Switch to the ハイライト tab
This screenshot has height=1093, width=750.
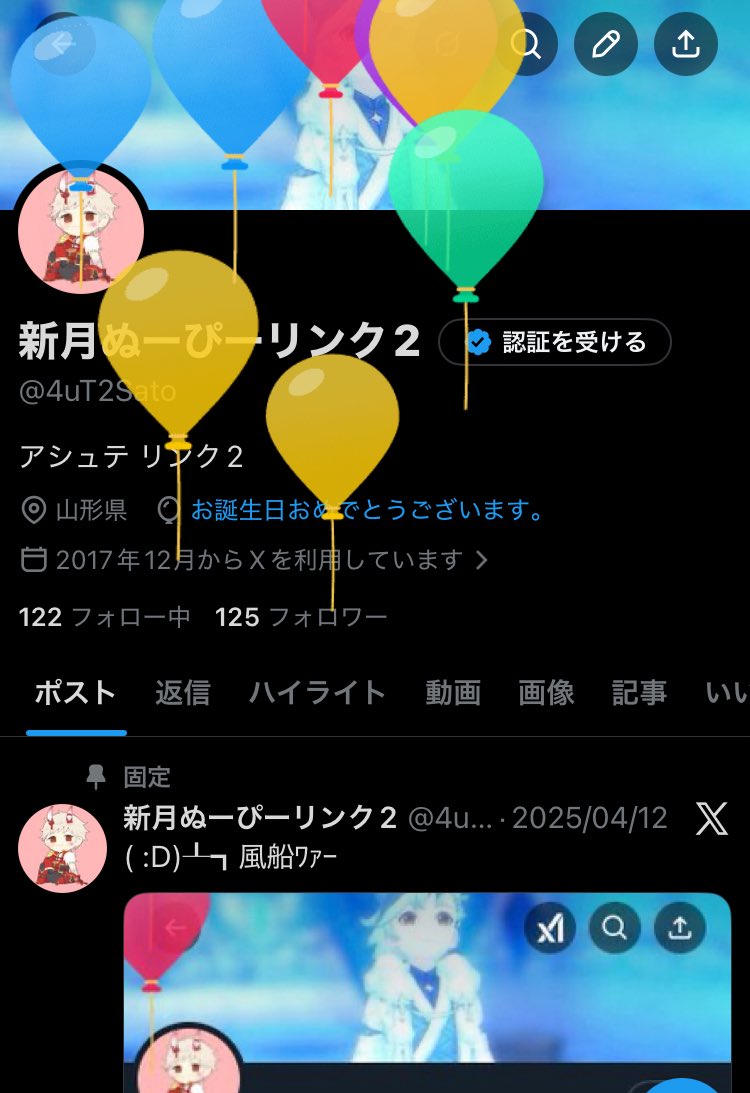[x=317, y=693]
